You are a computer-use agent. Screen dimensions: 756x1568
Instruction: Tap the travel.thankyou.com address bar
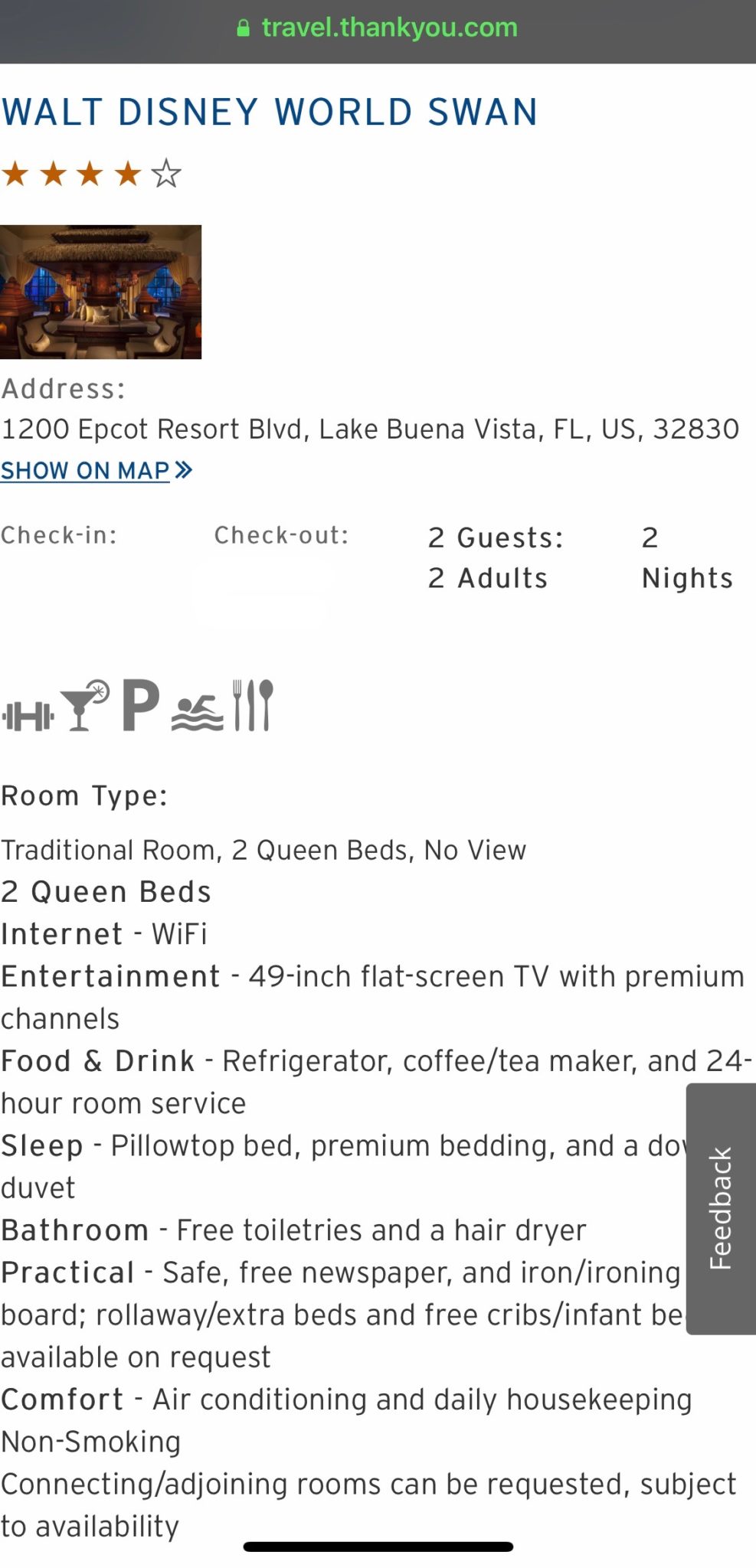point(378,28)
